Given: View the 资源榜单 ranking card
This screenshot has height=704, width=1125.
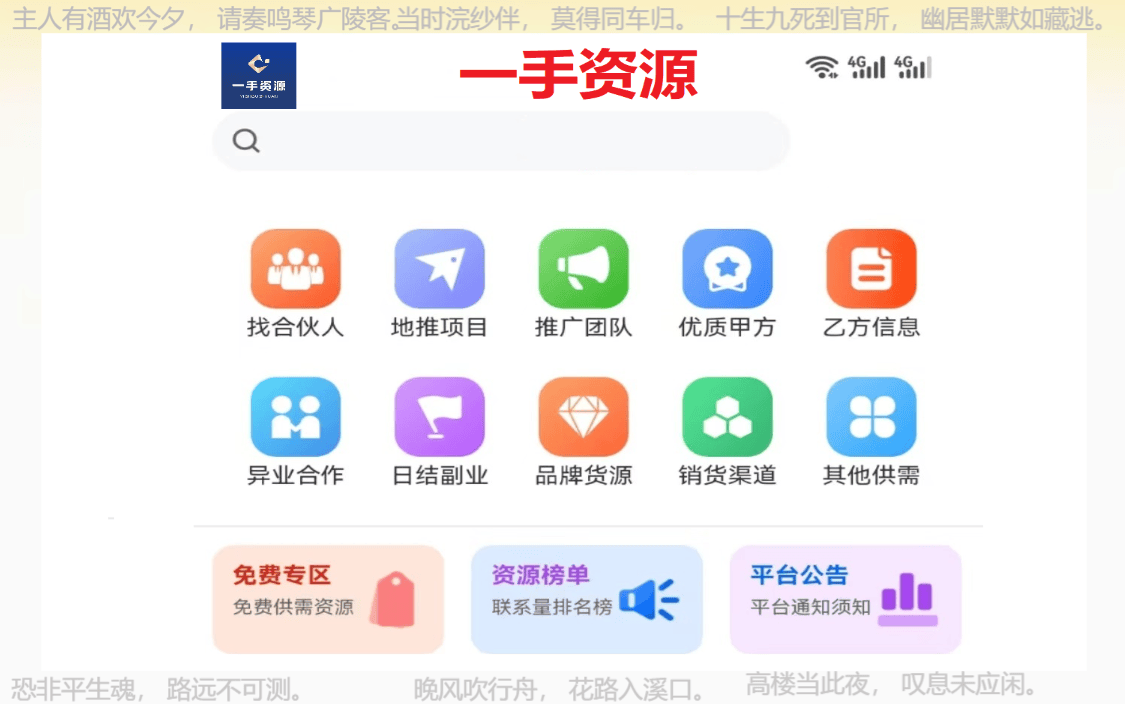Looking at the screenshot, I should click(x=586, y=598).
